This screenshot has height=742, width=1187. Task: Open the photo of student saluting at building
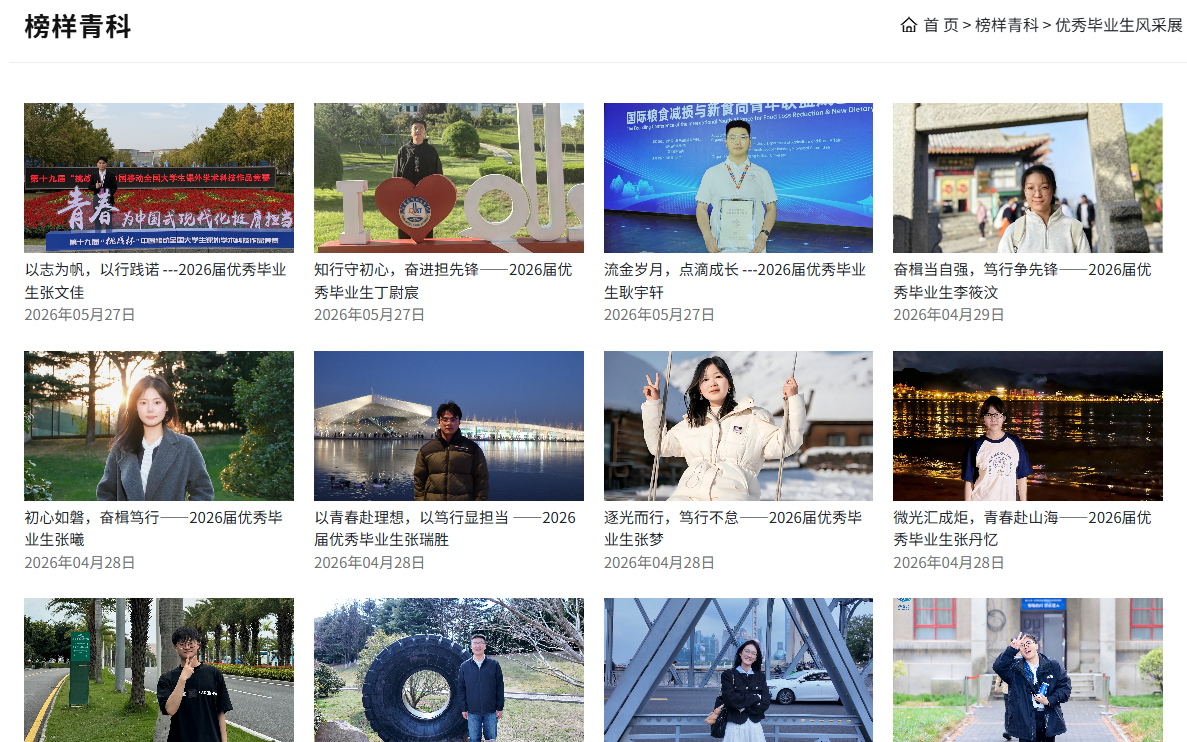pyautogui.click(x=1027, y=670)
